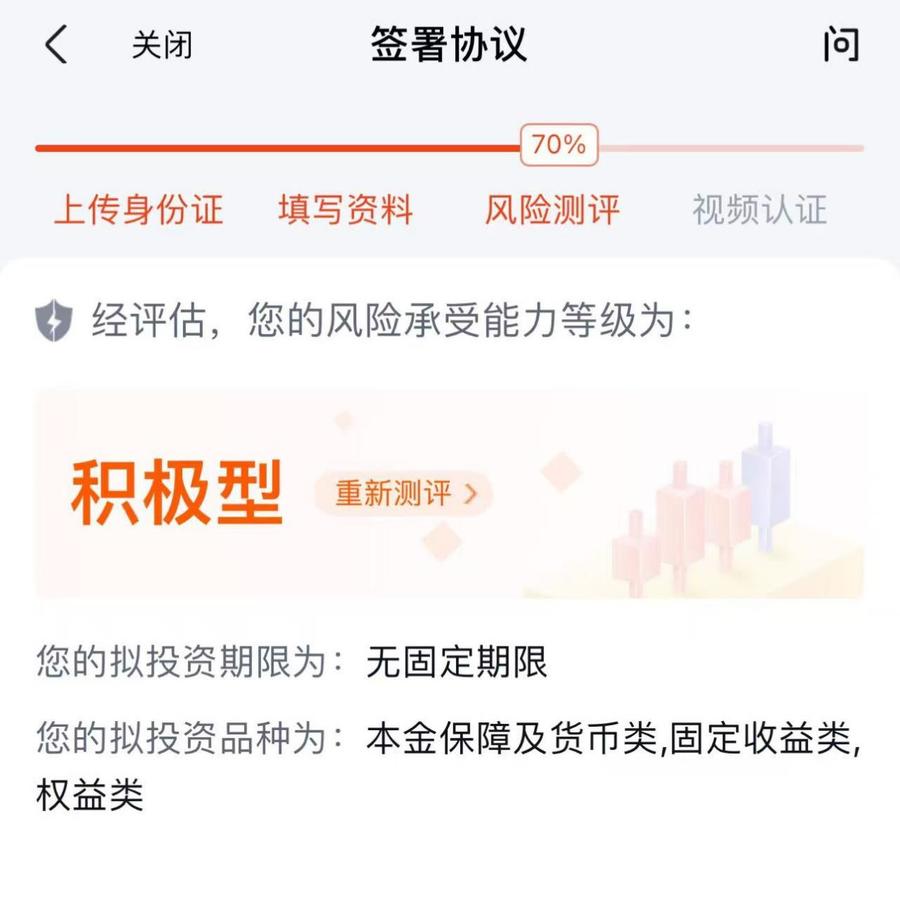Switch to the 填写资料 step
The width and height of the screenshot is (900, 911).
pyautogui.click(x=345, y=210)
